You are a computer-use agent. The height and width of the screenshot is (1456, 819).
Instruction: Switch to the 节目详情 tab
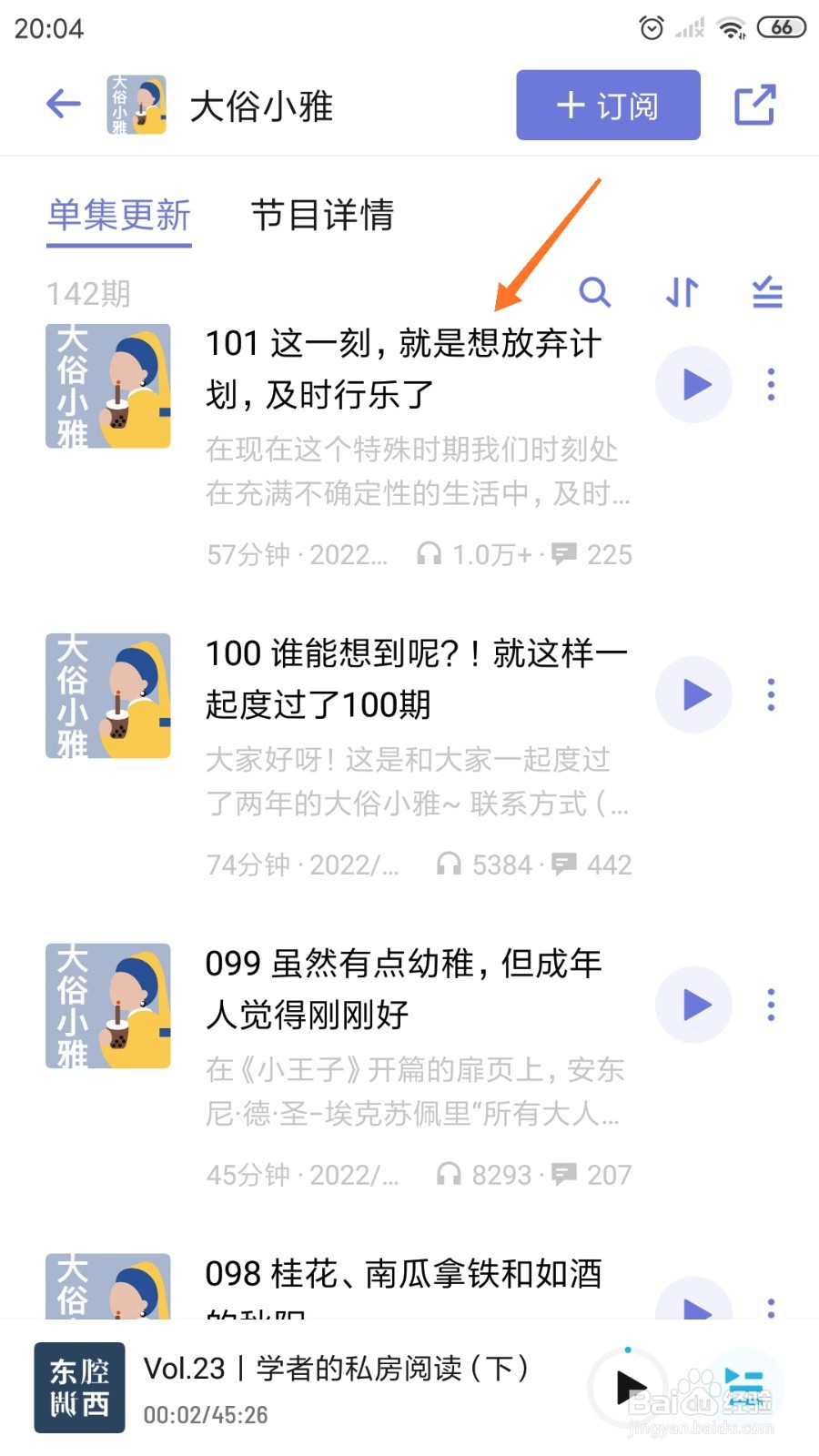pyautogui.click(x=322, y=216)
